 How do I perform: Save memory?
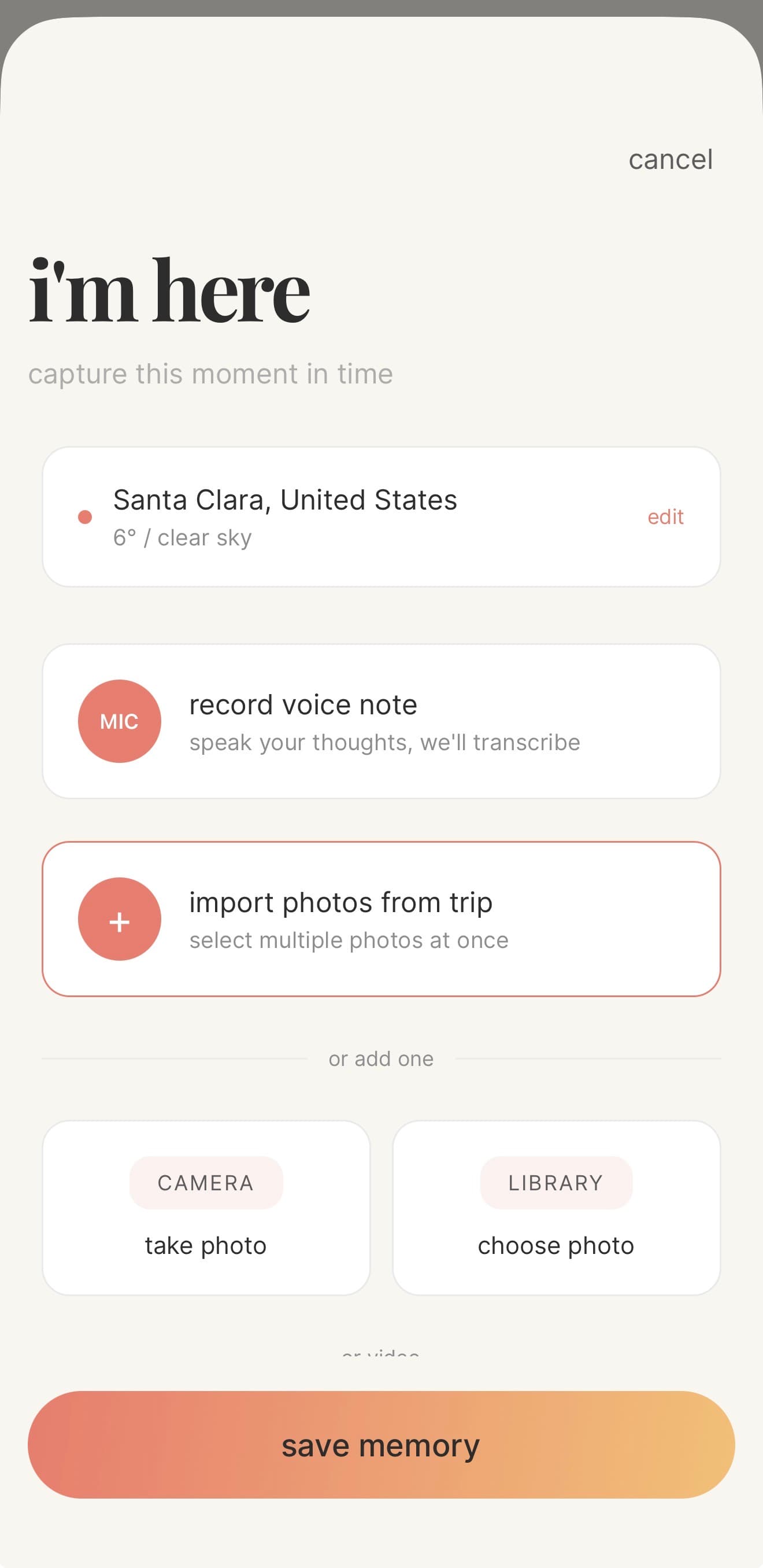[381, 1445]
